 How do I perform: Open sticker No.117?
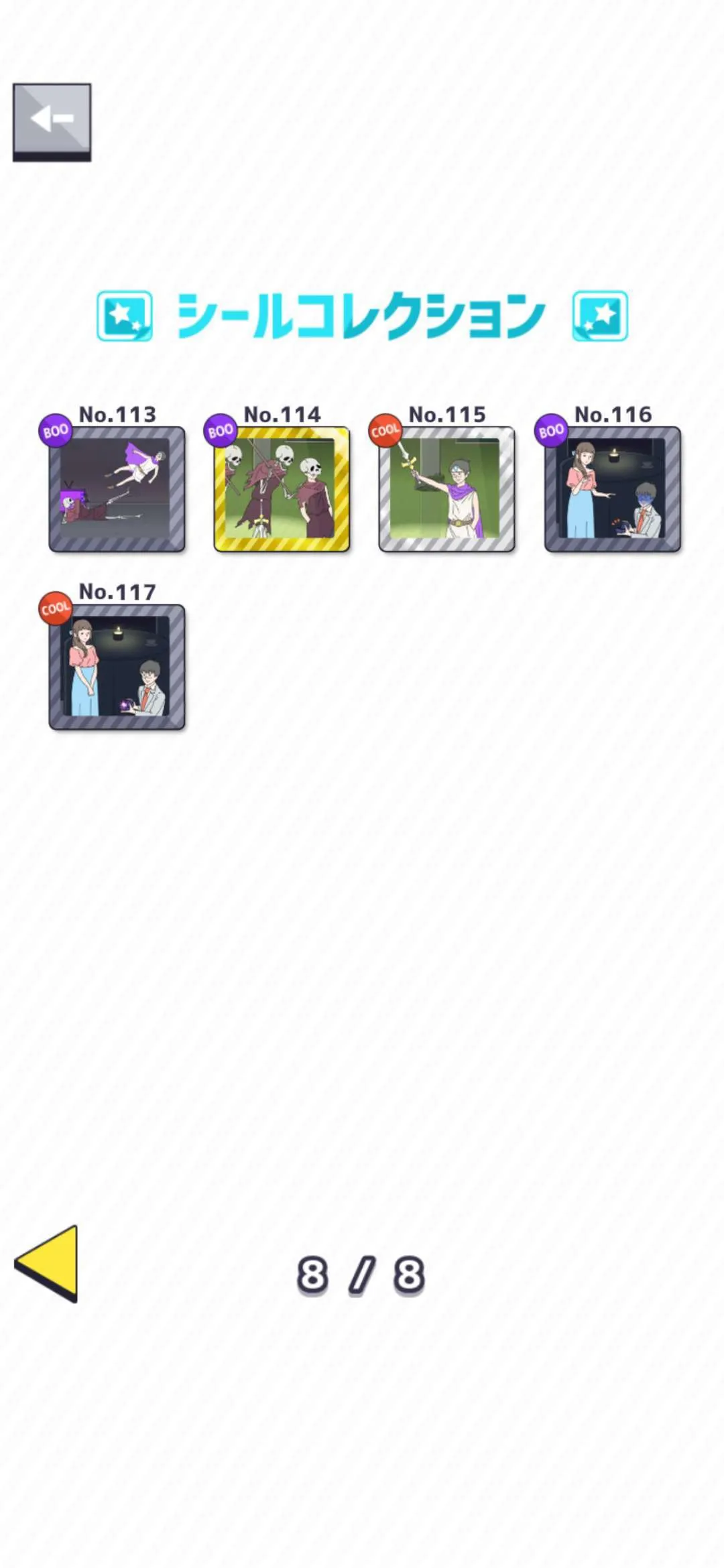click(x=117, y=667)
